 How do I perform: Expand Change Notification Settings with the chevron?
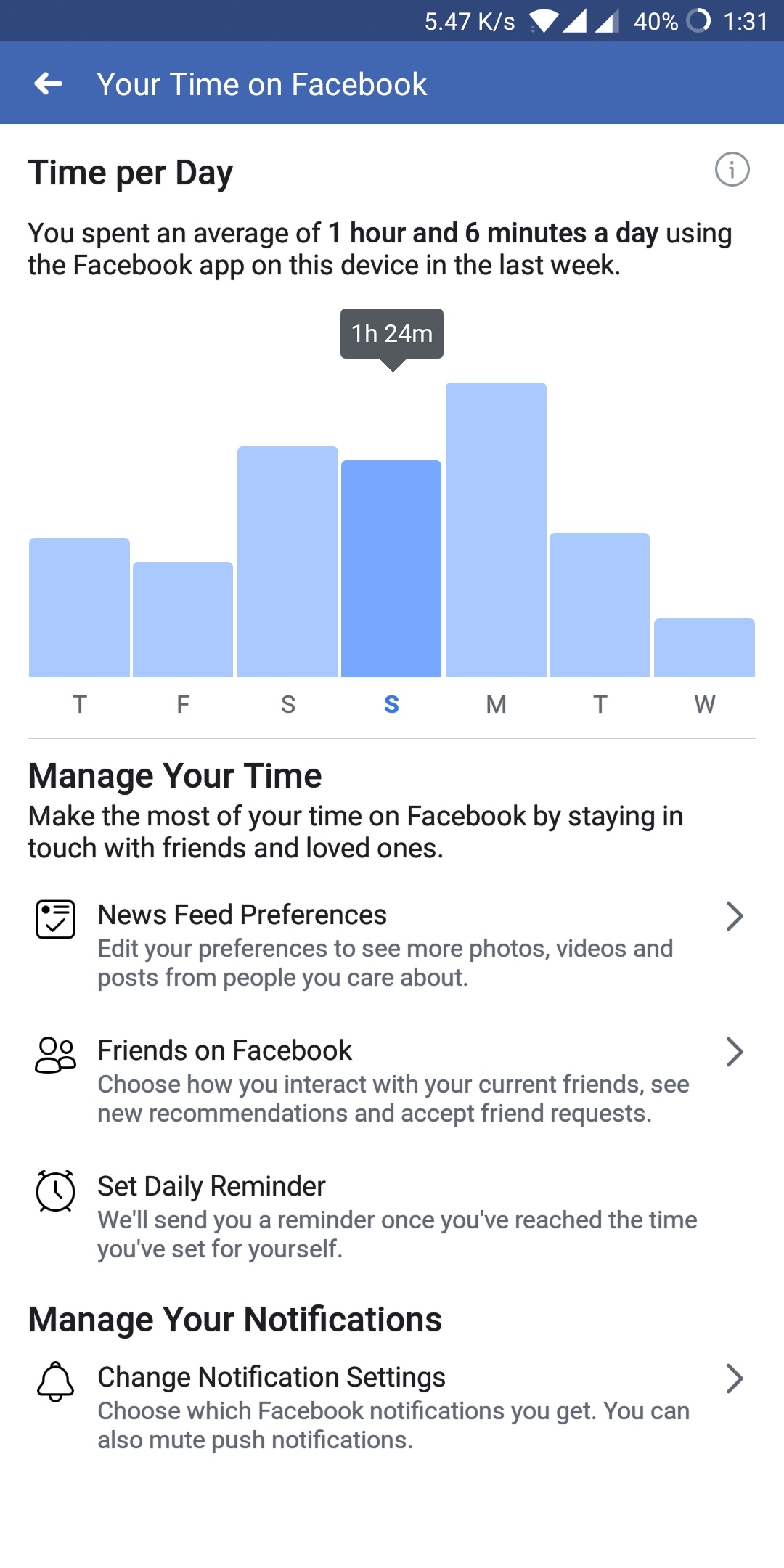pyautogui.click(x=735, y=1378)
